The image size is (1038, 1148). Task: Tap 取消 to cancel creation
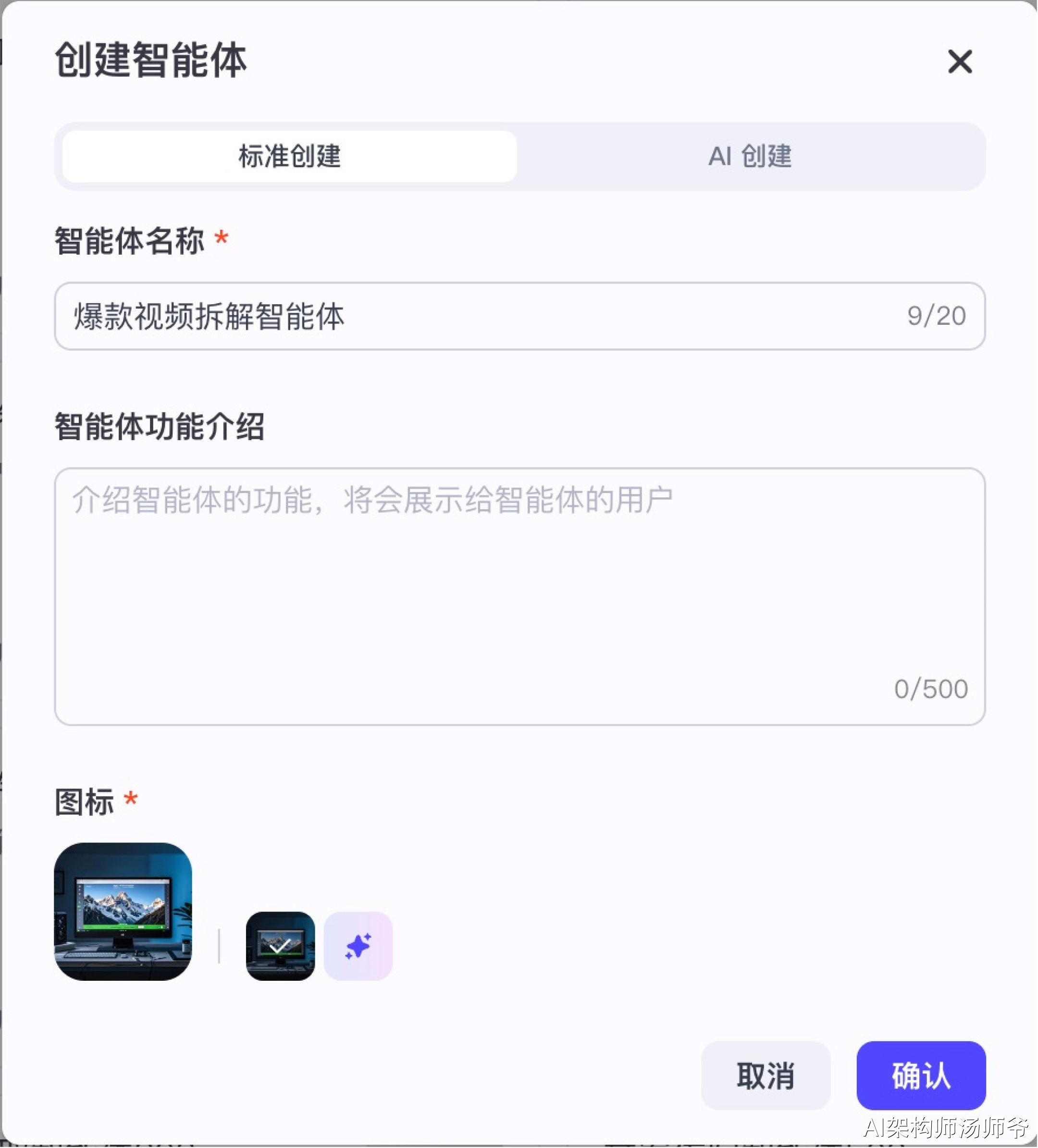(765, 1076)
